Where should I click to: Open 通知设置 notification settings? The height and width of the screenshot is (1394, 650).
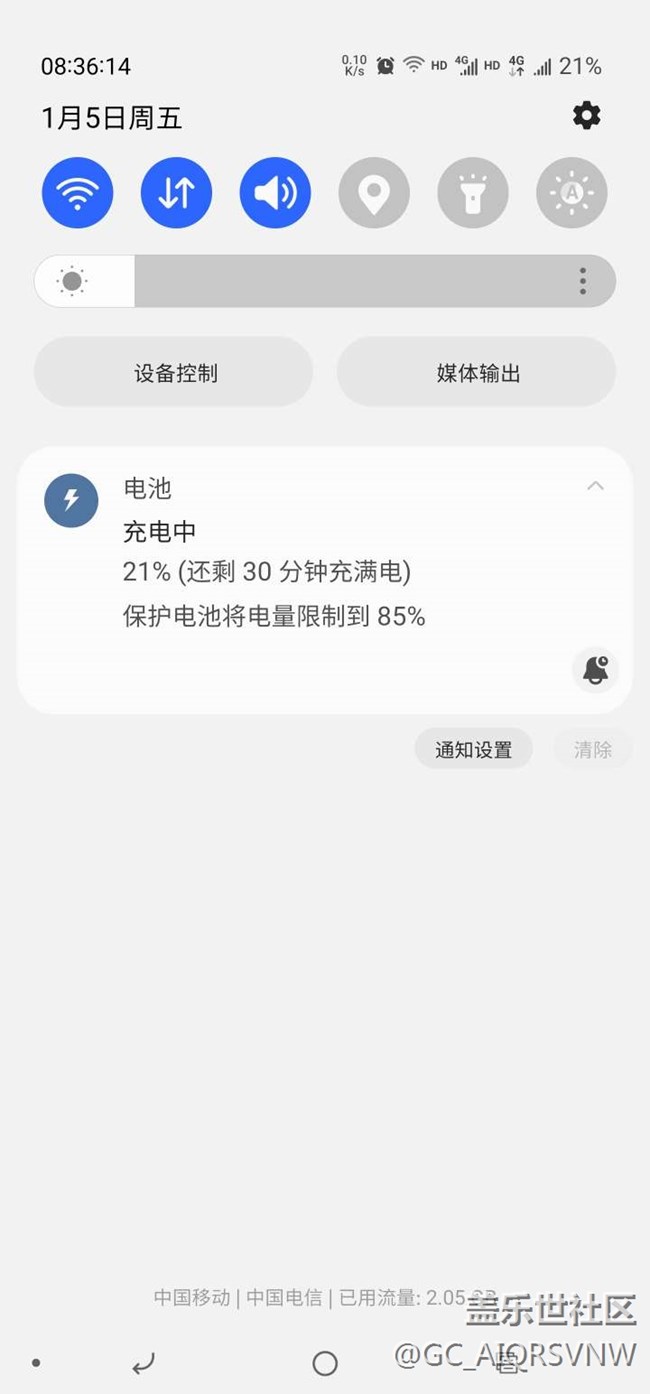473,749
